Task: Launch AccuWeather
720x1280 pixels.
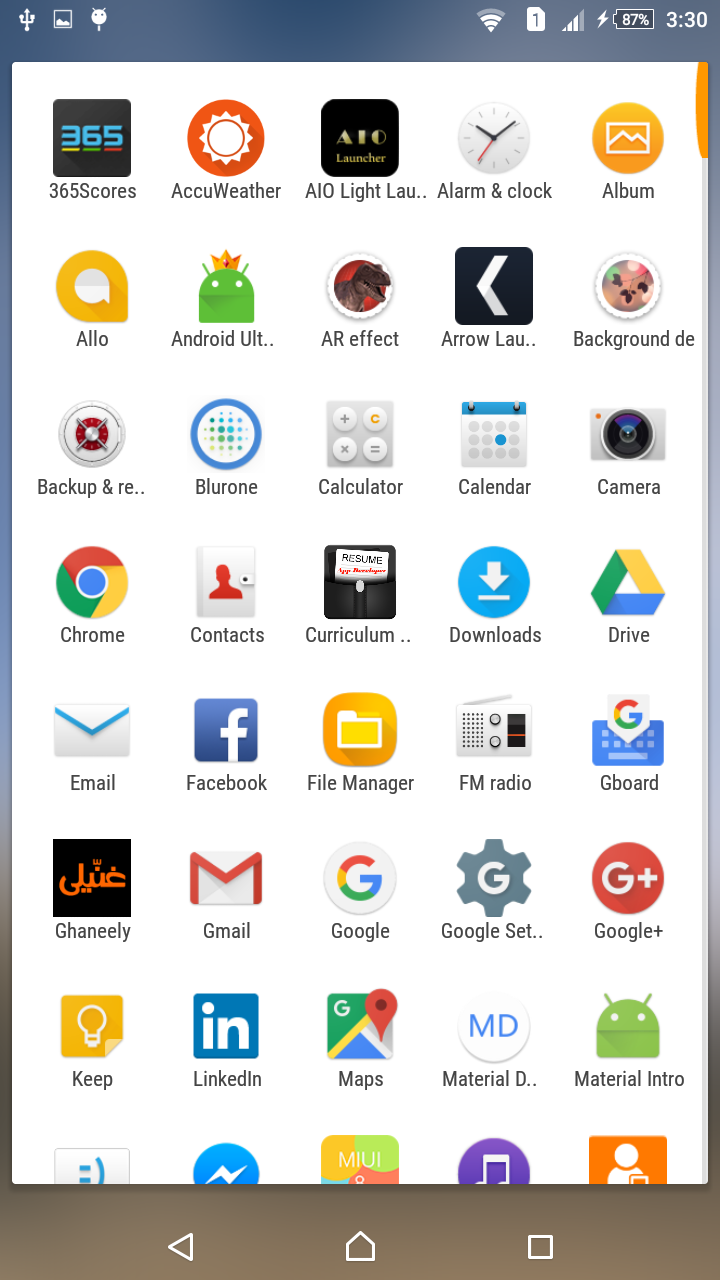Action: click(226, 138)
